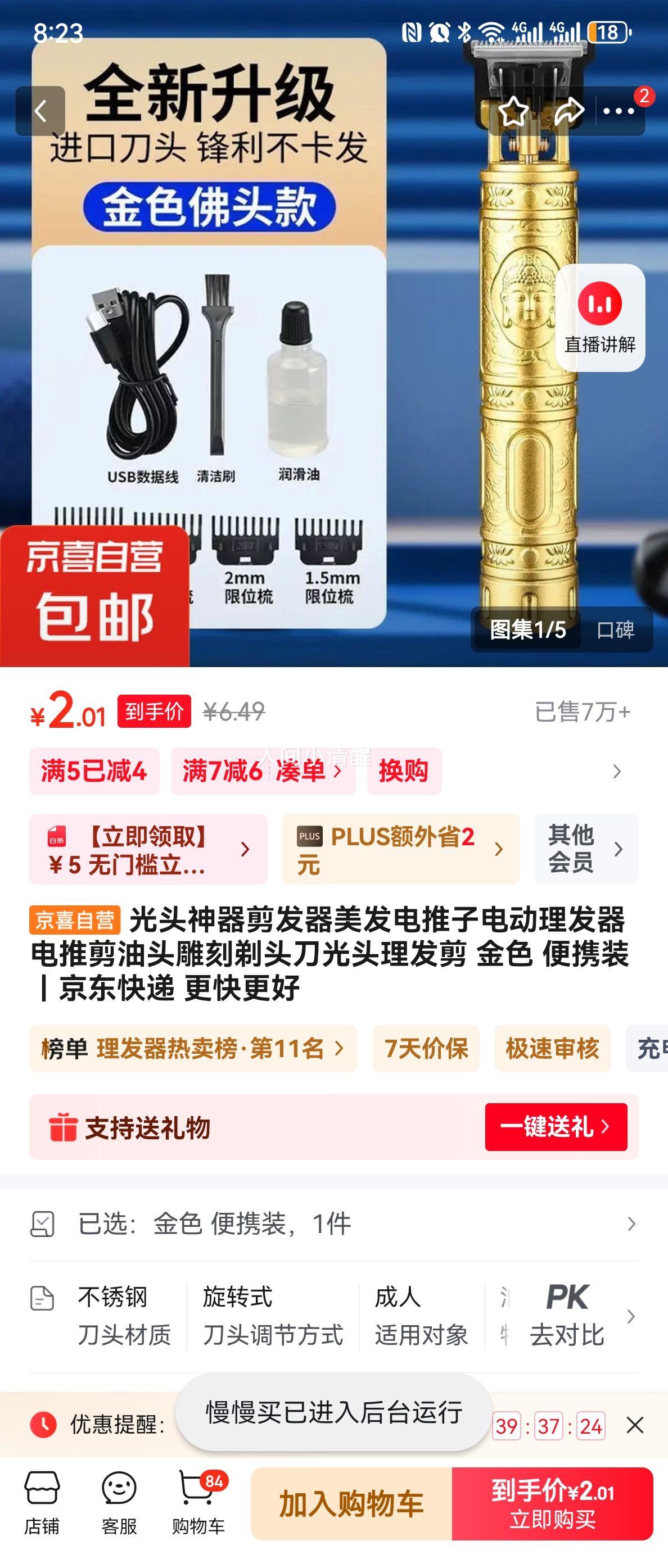Switch to the 口碑 tab
The height and width of the screenshot is (1568, 668).
[x=616, y=630]
